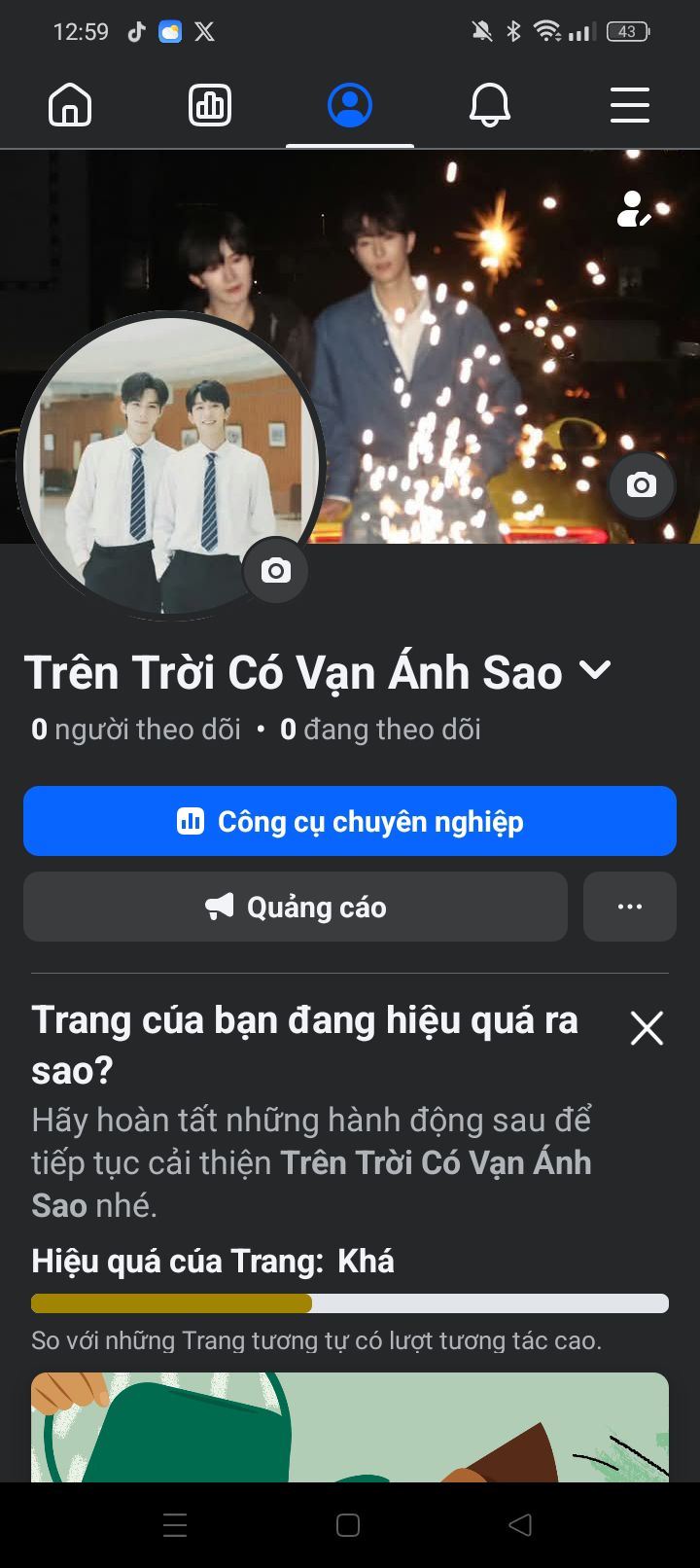
Task: Open the hamburger menu
Action: point(630,105)
